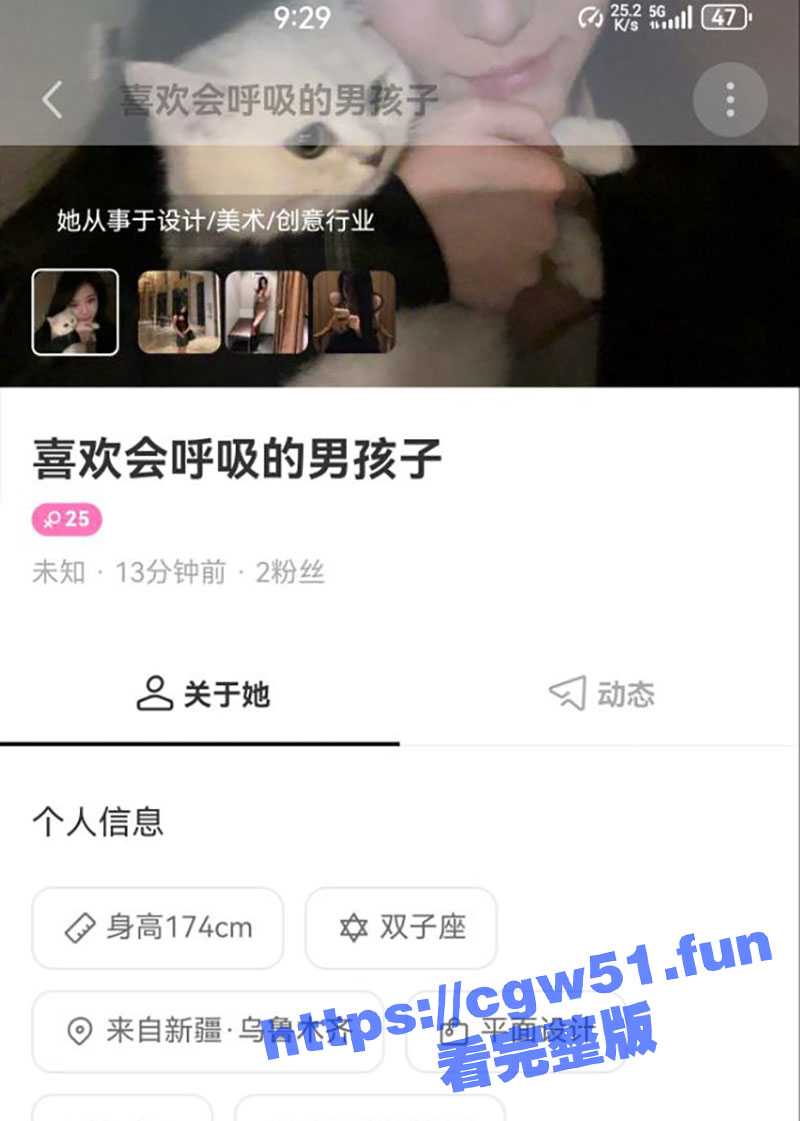Open the thumbnail showing a bench by the wall

tap(266, 312)
